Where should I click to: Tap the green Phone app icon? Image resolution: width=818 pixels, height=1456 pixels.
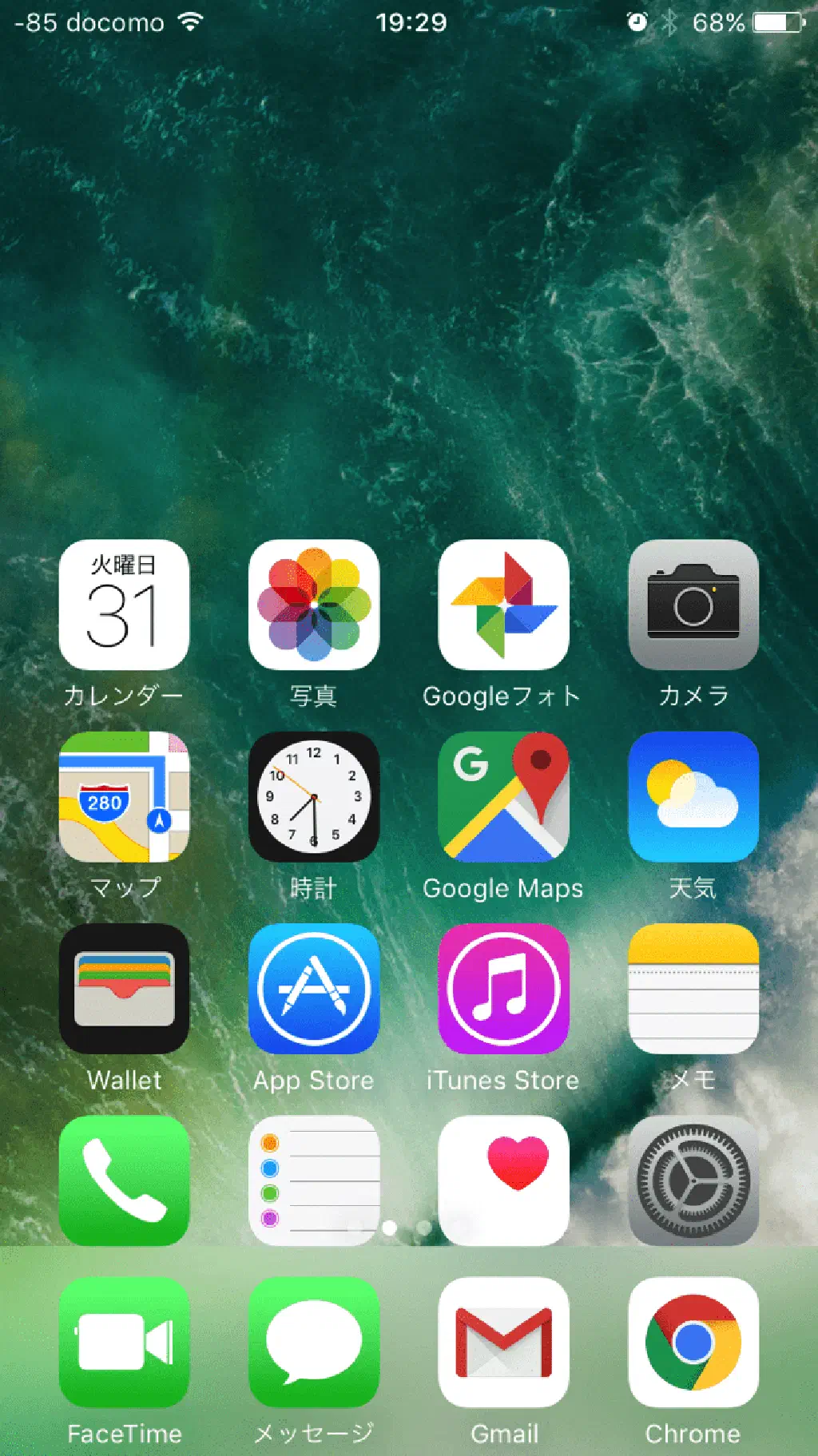pos(124,1180)
